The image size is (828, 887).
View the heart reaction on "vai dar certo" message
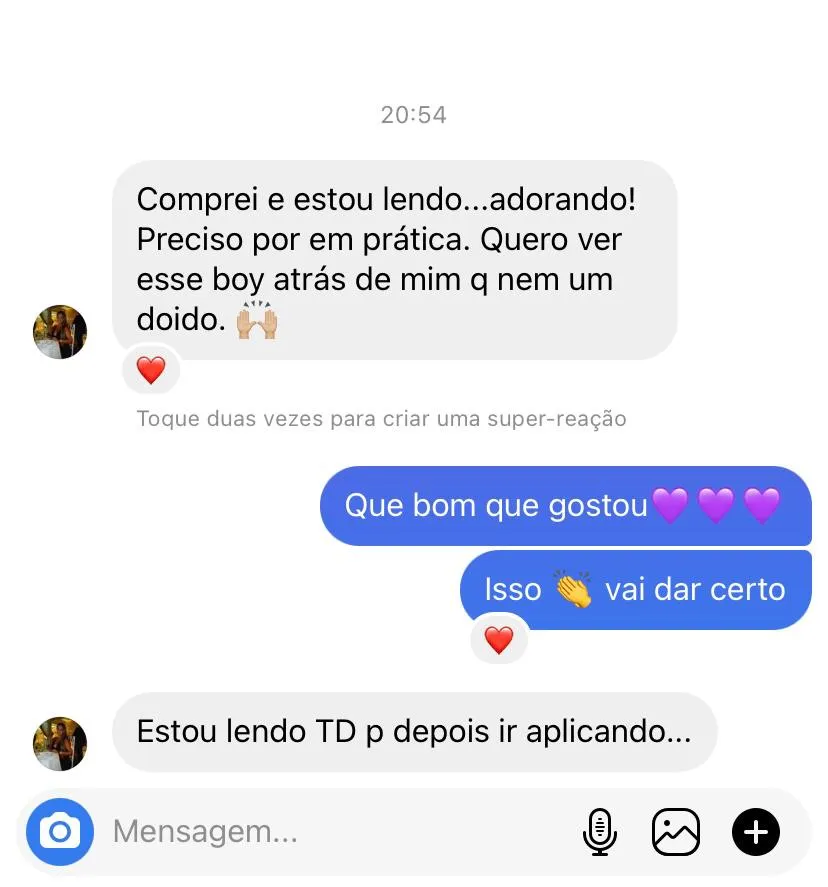[499, 640]
